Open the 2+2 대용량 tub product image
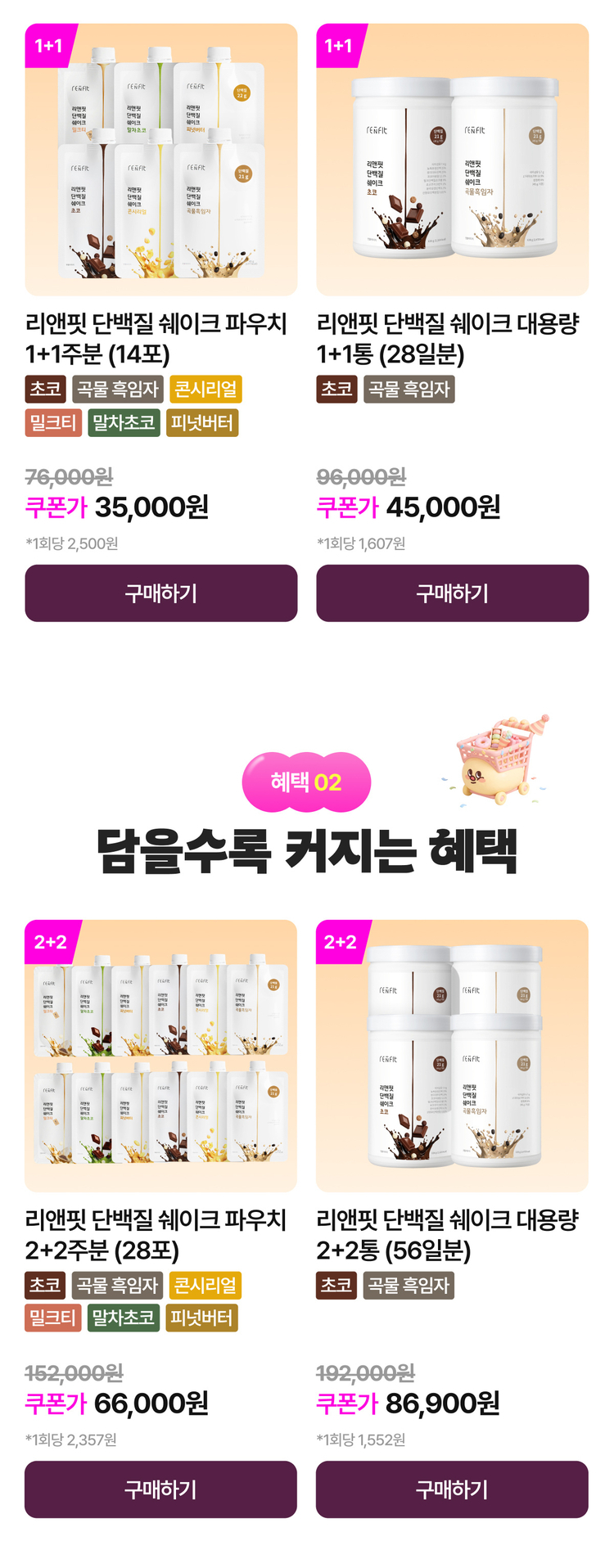This screenshot has width=614, height=1568. [453, 1056]
